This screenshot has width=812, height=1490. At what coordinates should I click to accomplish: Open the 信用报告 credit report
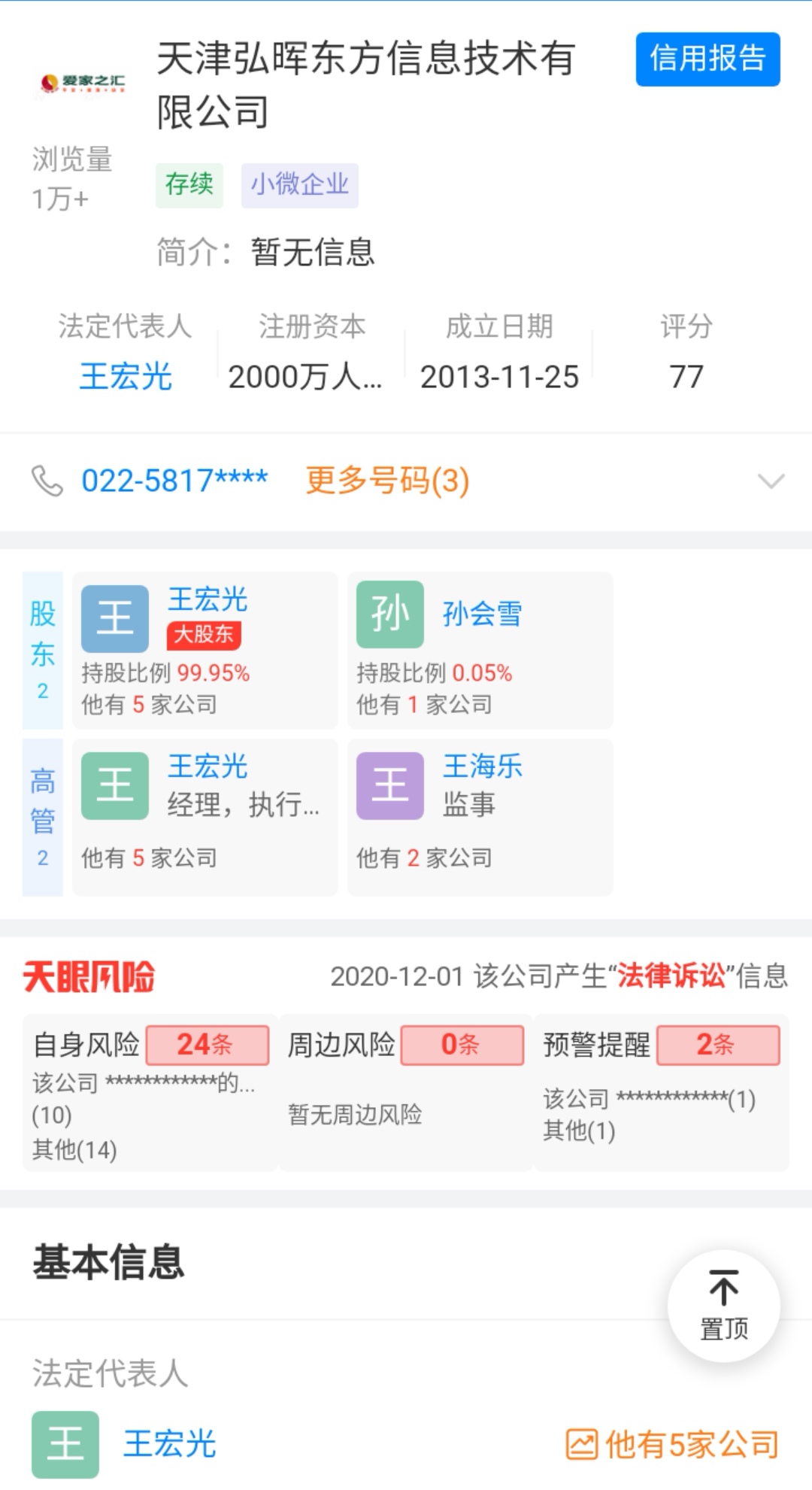pos(707,59)
